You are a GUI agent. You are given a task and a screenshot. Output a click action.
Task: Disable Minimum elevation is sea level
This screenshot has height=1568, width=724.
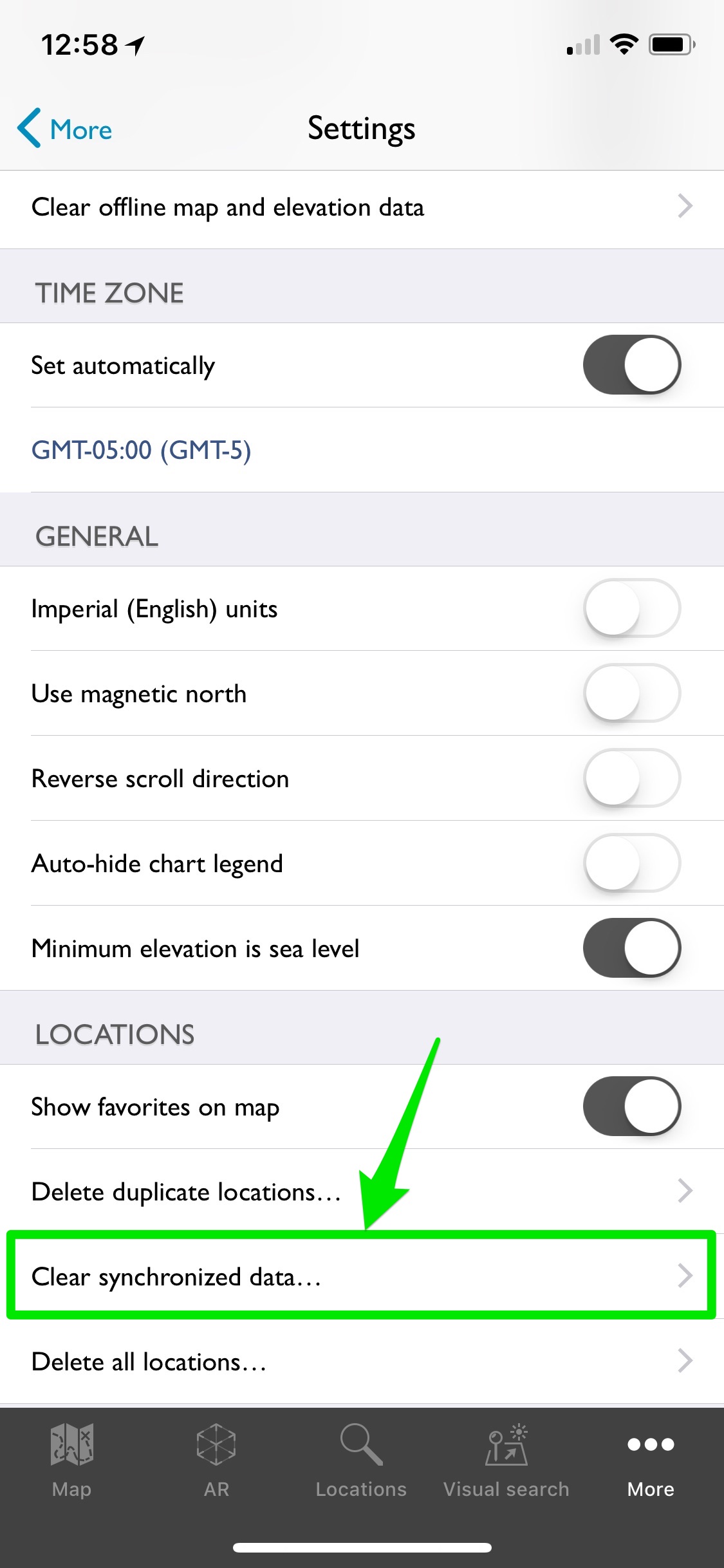point(631,948)
